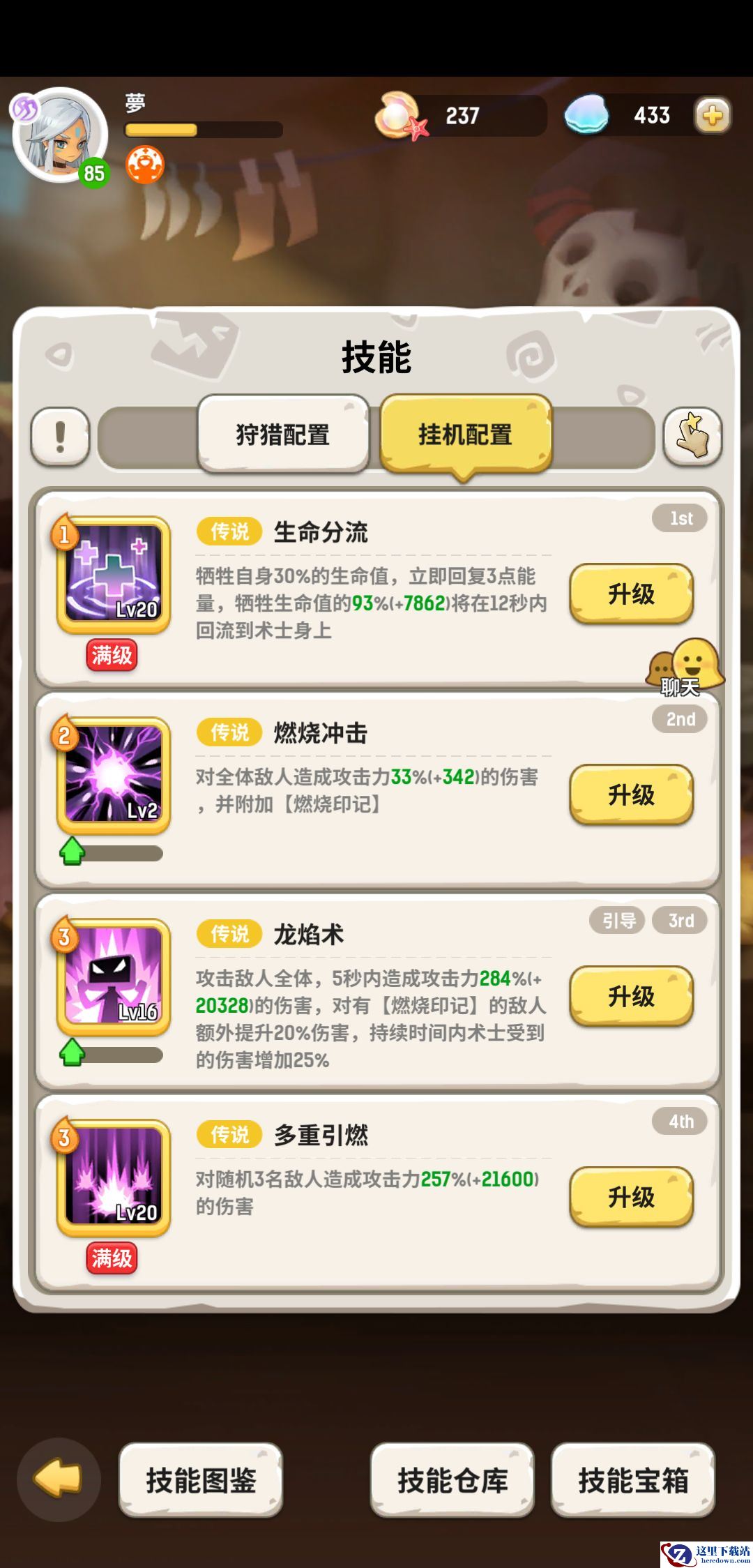Screen dimensions: 753x1568
Task: Tap the 多重引燃 skill icon
Action: (x=114, y=1177)
